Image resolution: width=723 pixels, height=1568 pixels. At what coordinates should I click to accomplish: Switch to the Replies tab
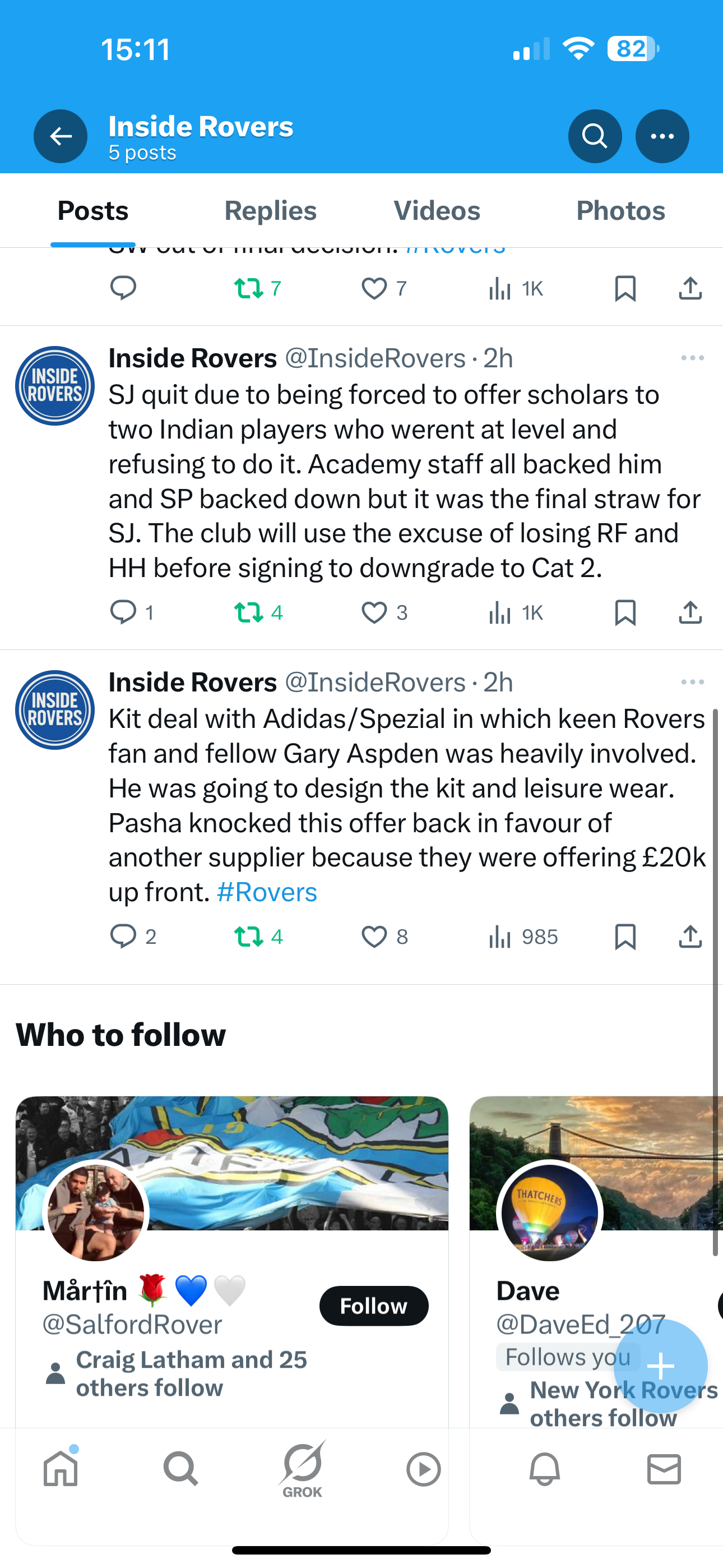(x=270, y=211)
